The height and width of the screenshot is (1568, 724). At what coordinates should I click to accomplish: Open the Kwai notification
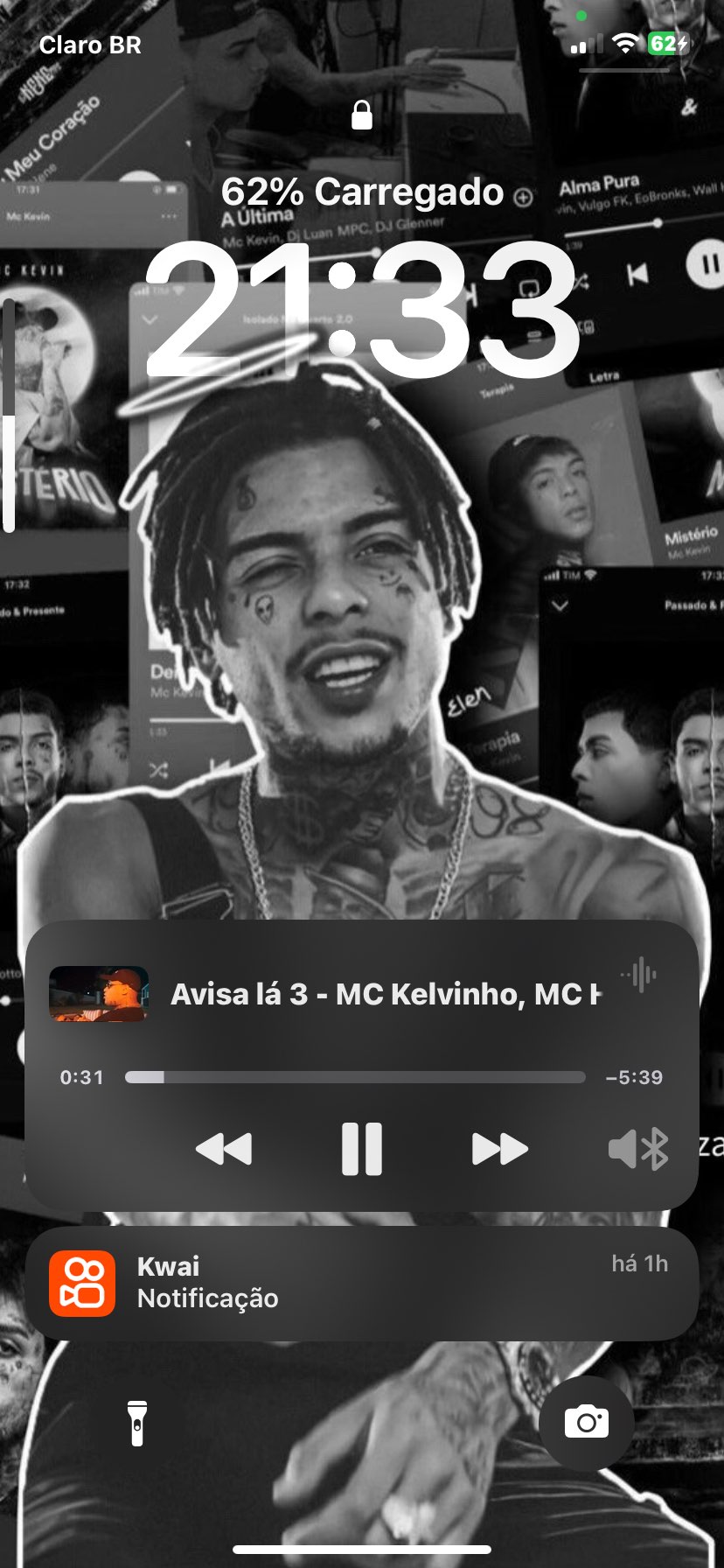pos(361,1283)
